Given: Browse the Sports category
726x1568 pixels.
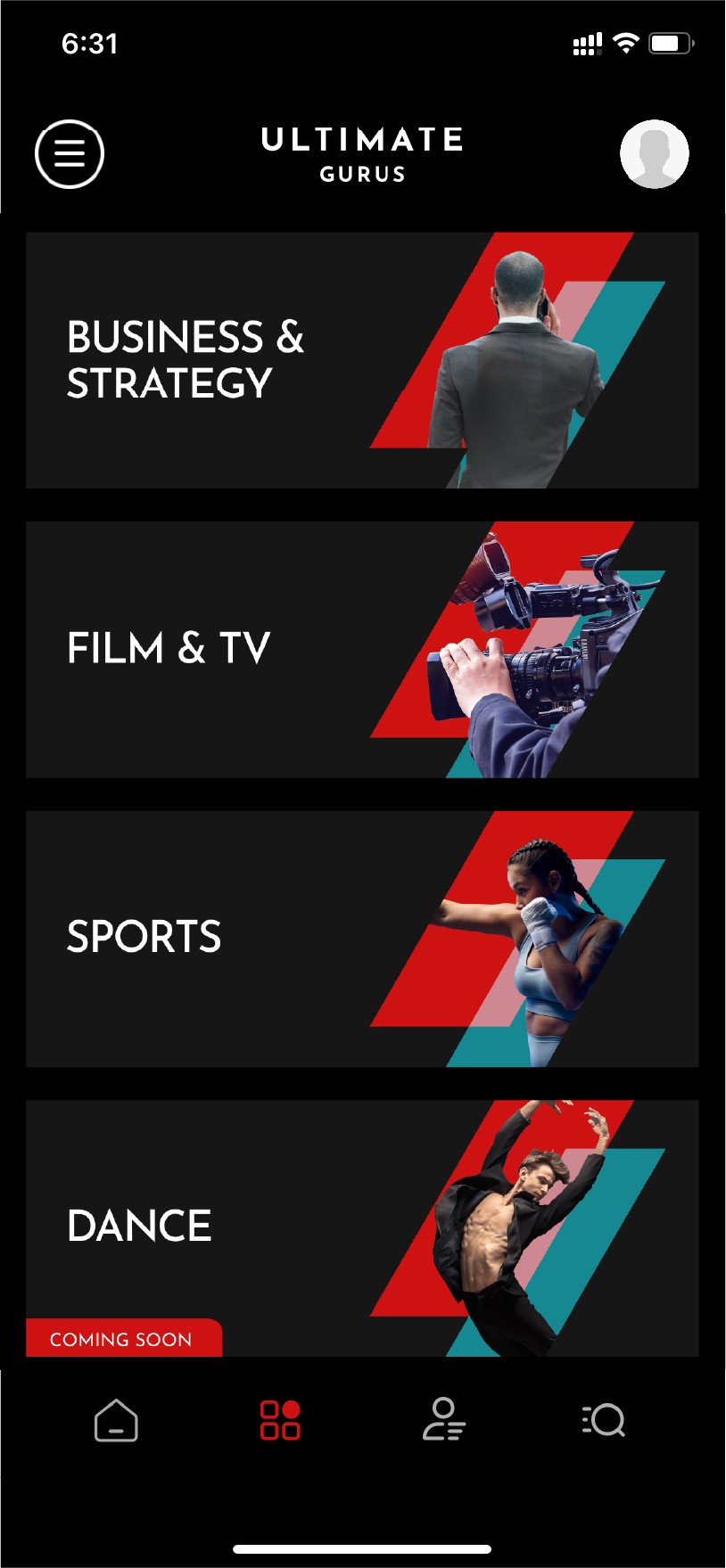Looking at the screenshot, I should (x=361, y=939).
